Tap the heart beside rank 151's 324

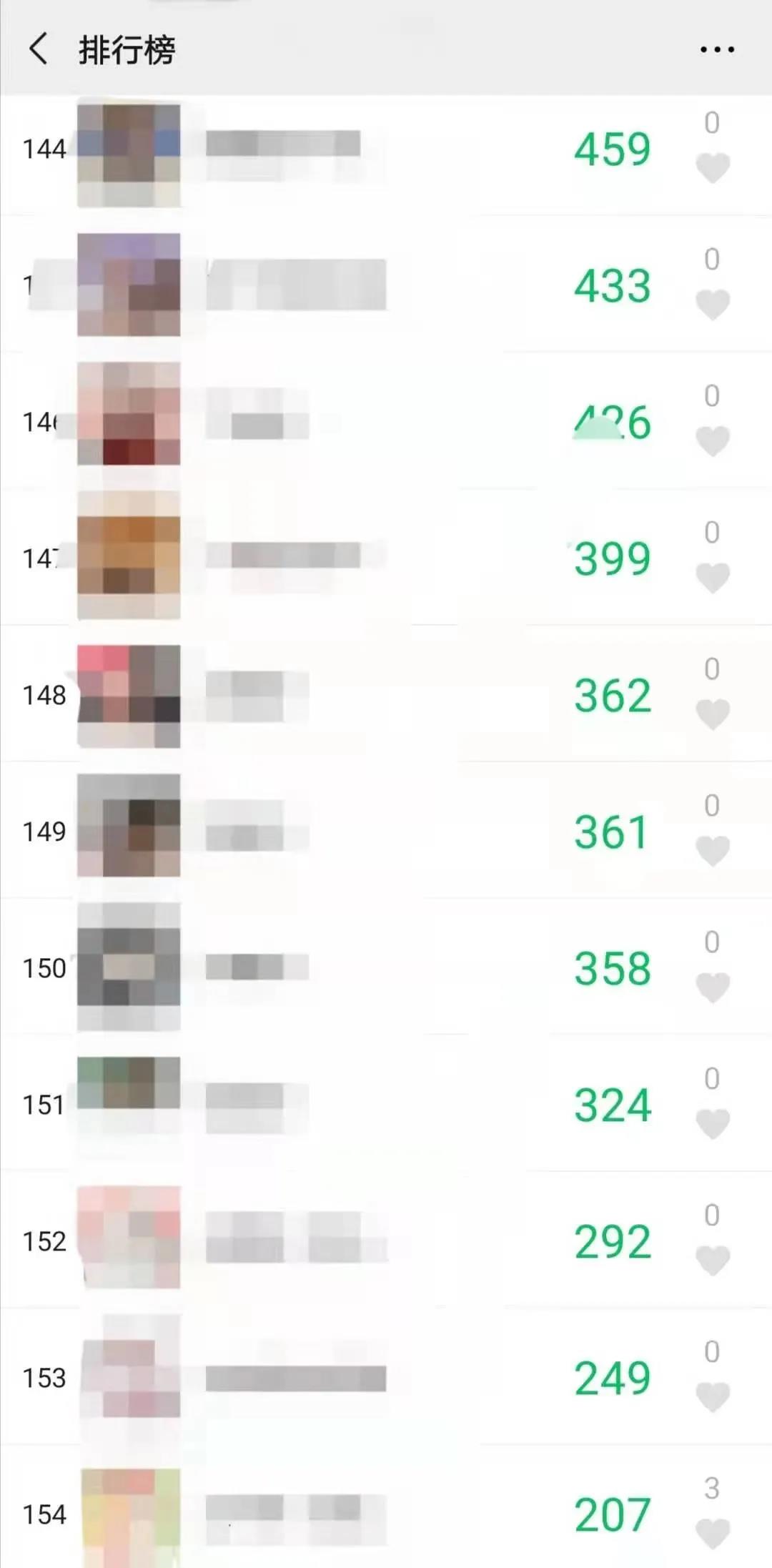pos(713,1124)
